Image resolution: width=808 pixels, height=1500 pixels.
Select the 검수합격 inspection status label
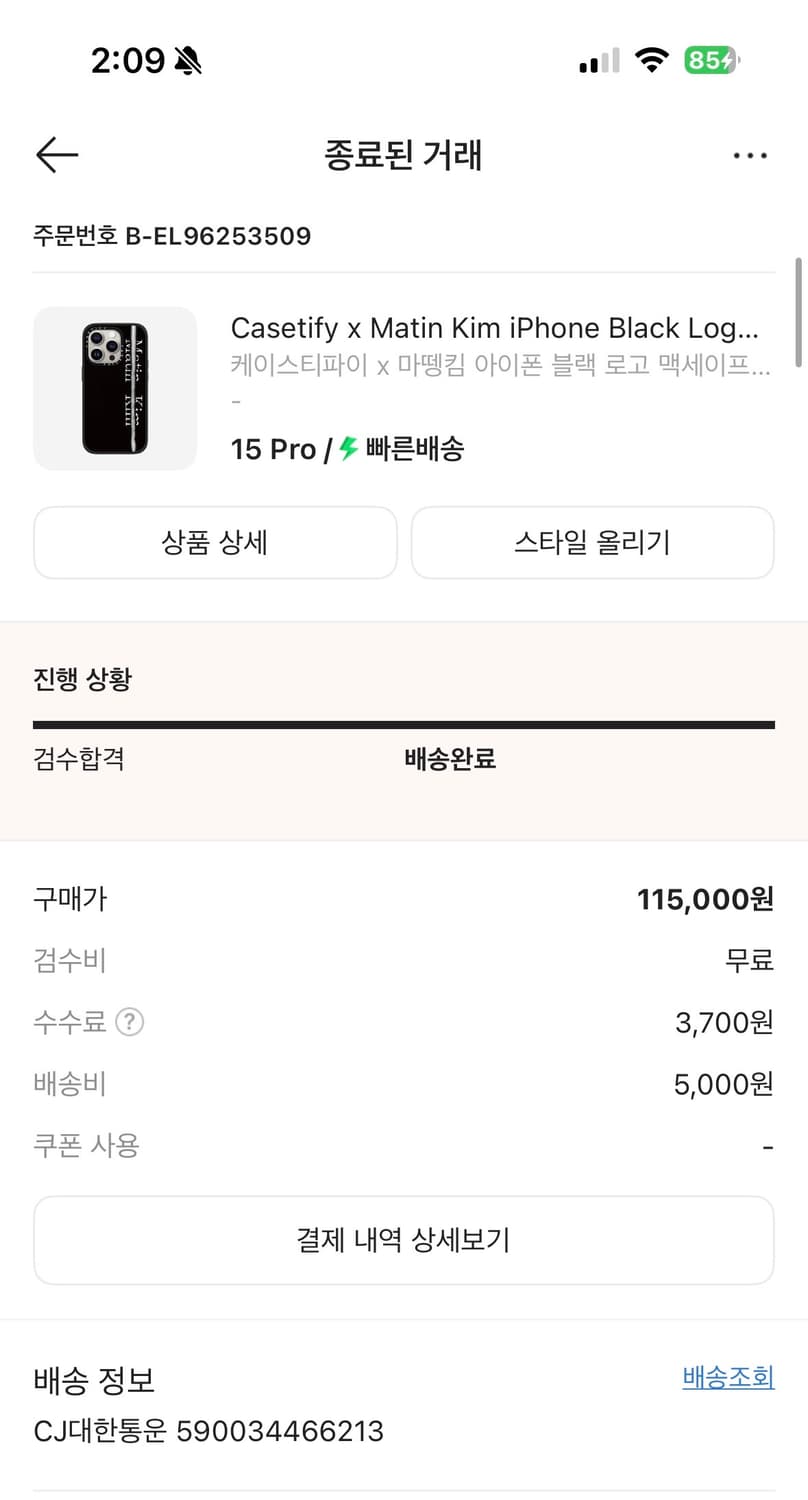click(72, 760)
